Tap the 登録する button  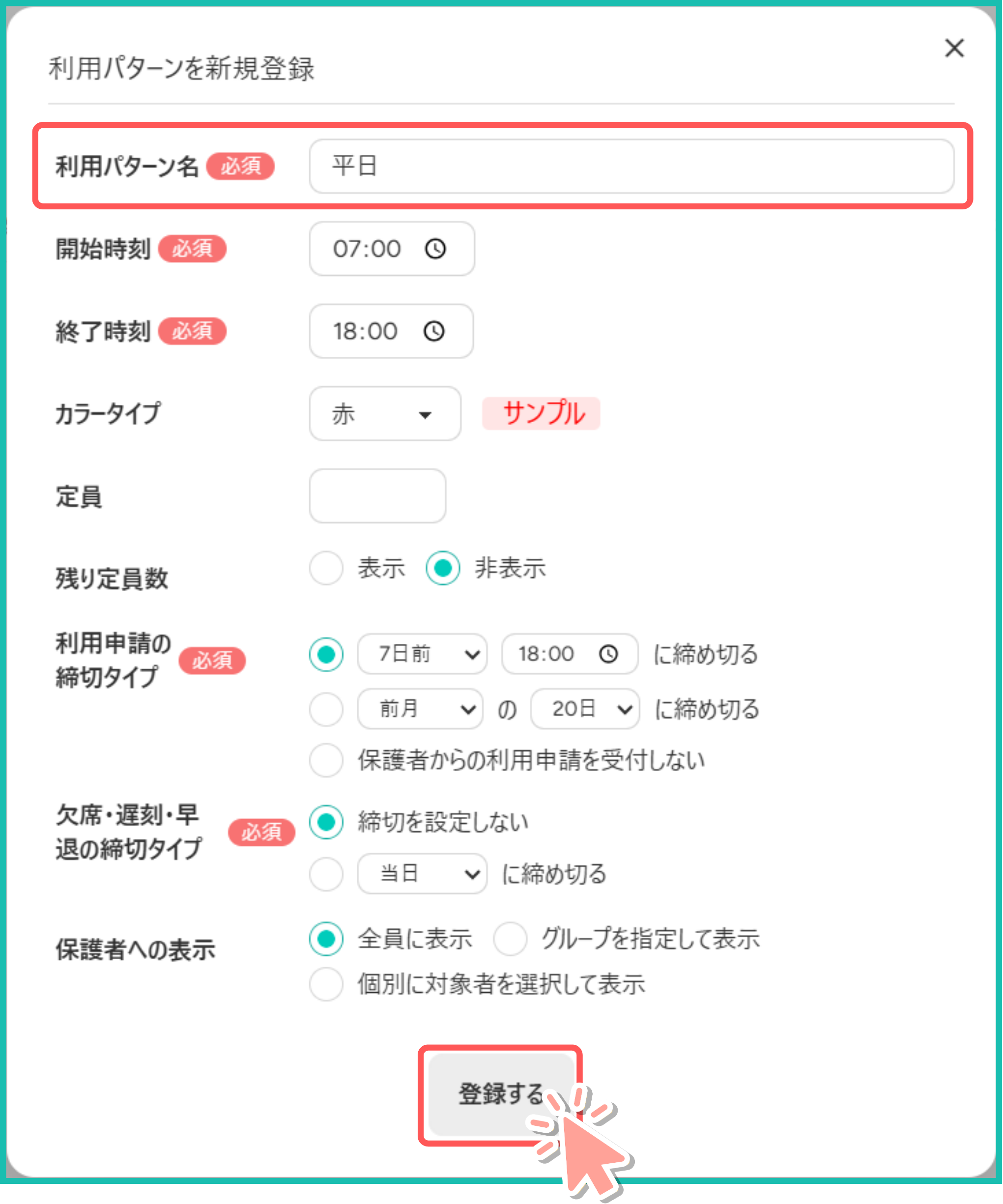click(x=501, y=1094)
